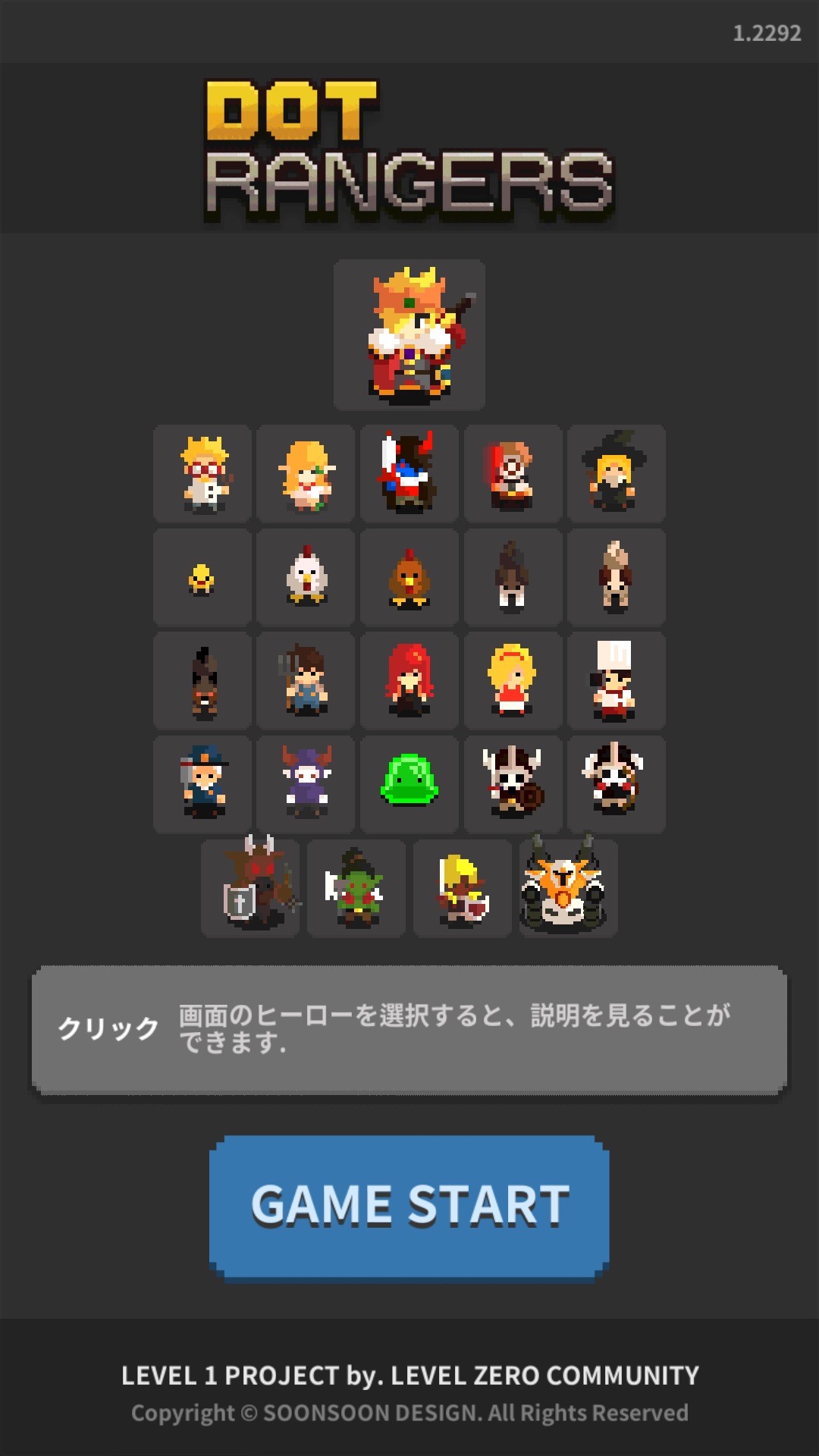The image size is (819, 1456).
Task: Start the game with GAME START
Action: pyautogui.click(x=409, y=1206)
